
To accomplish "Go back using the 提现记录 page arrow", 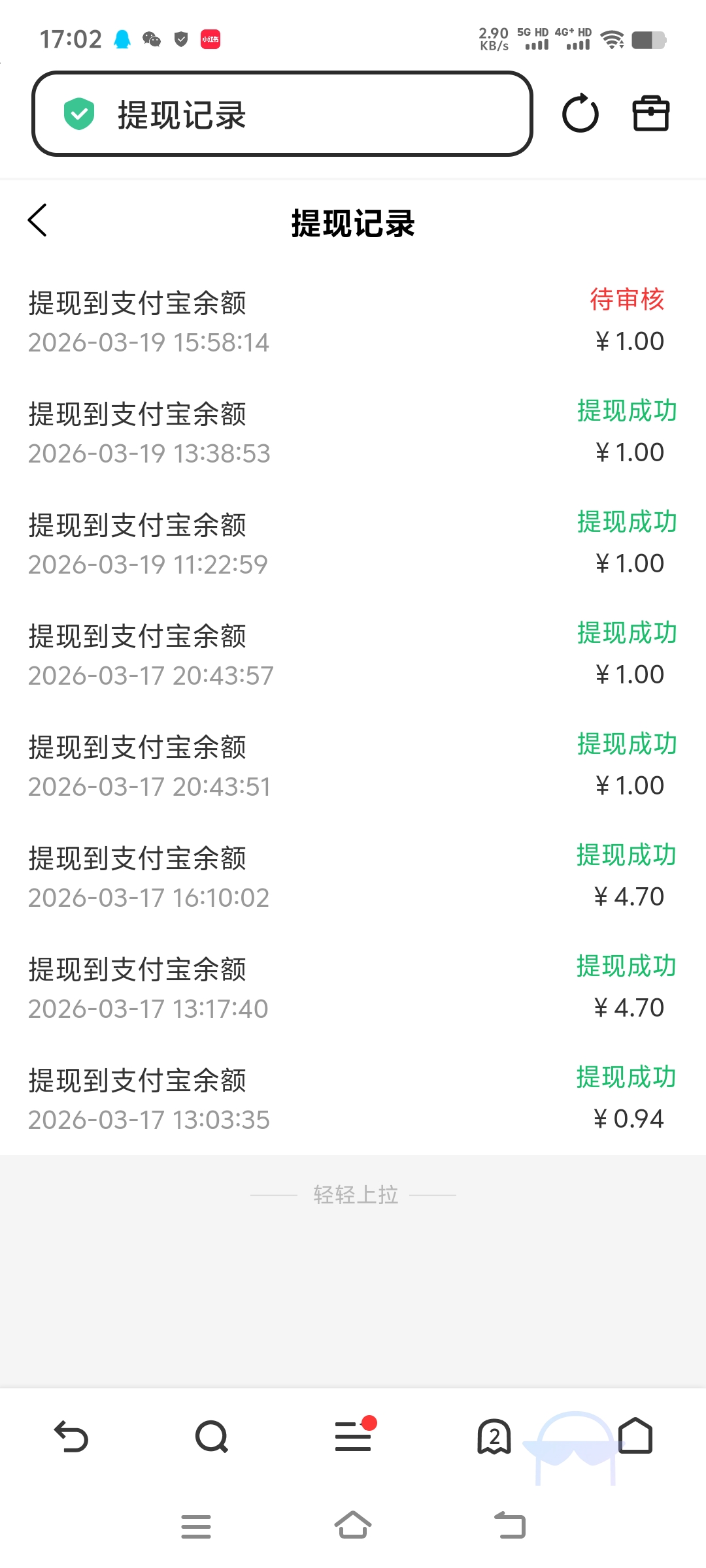I will pyautogui.click(x=37, y=221).
